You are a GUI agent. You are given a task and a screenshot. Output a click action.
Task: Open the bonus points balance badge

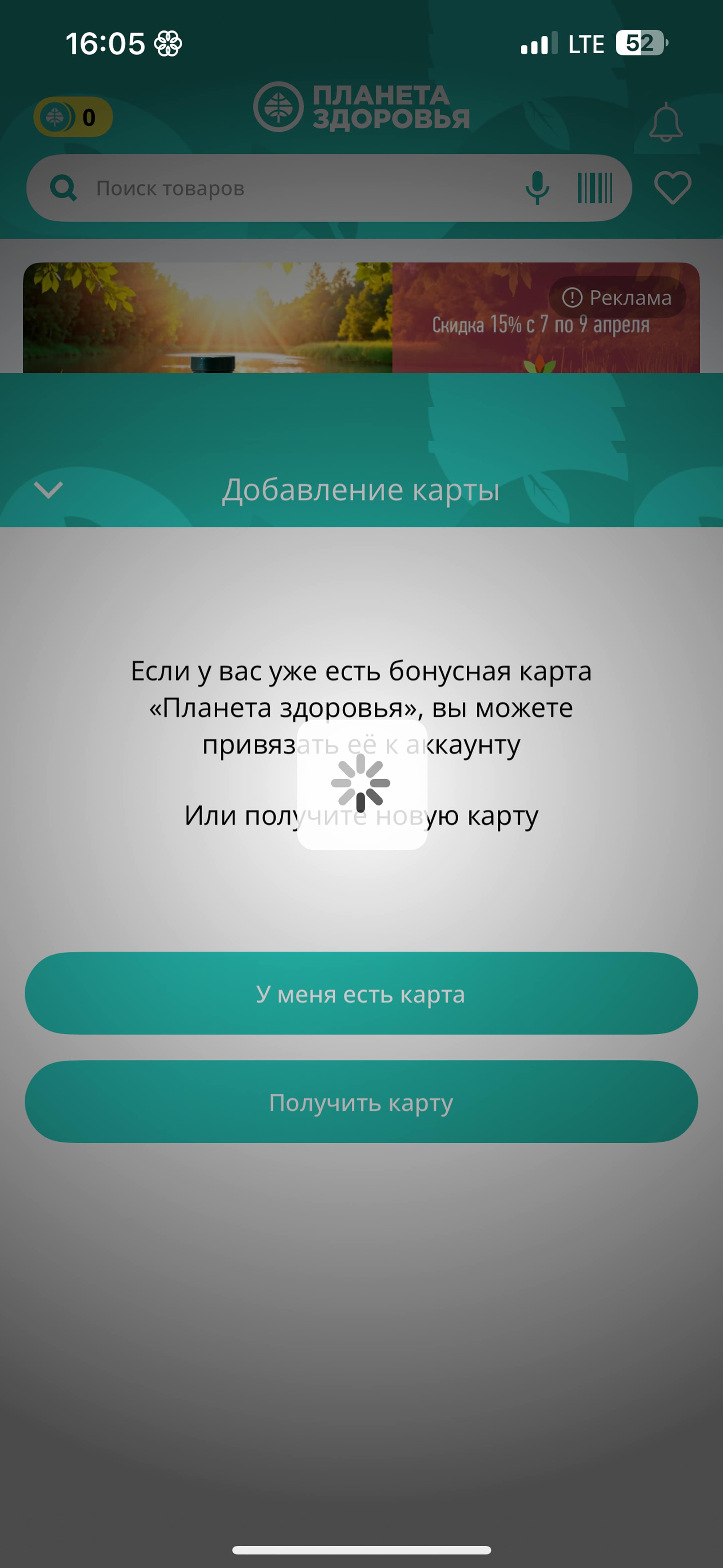(73, 117)
